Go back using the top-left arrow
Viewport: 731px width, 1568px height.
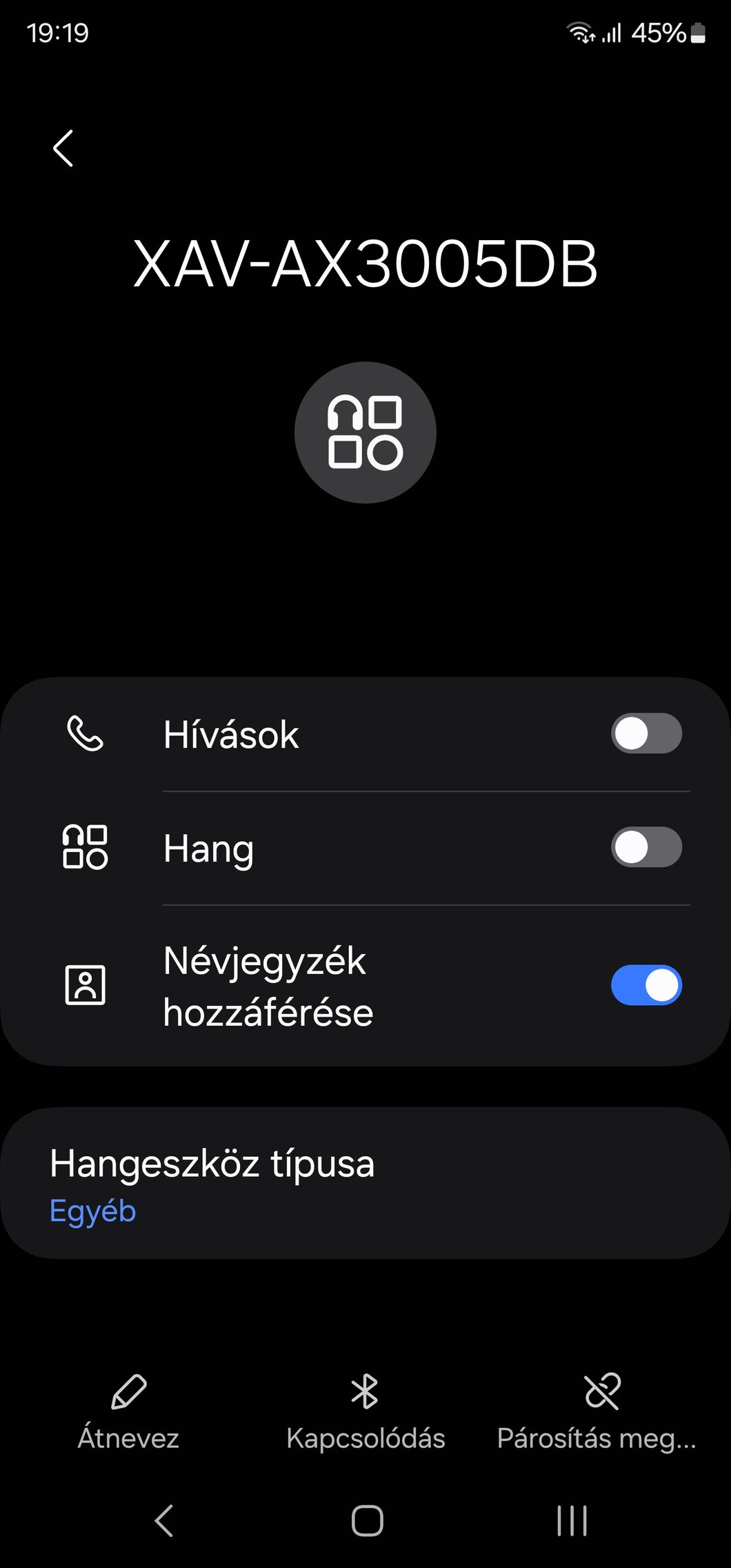point(63,148)
